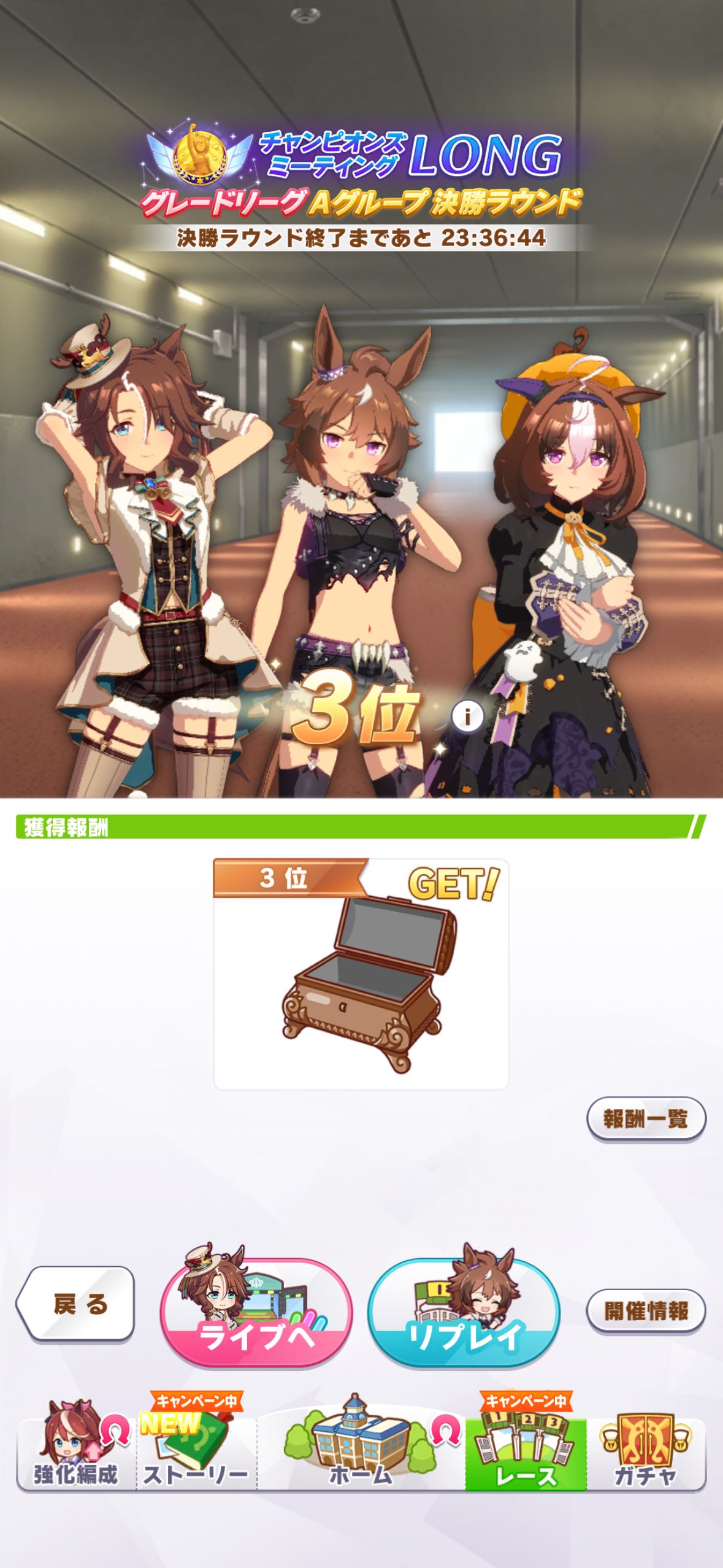Tap the 3位 reward treasure box
The width and height of the screenshot is (723, 1568).
coord(361,982)
